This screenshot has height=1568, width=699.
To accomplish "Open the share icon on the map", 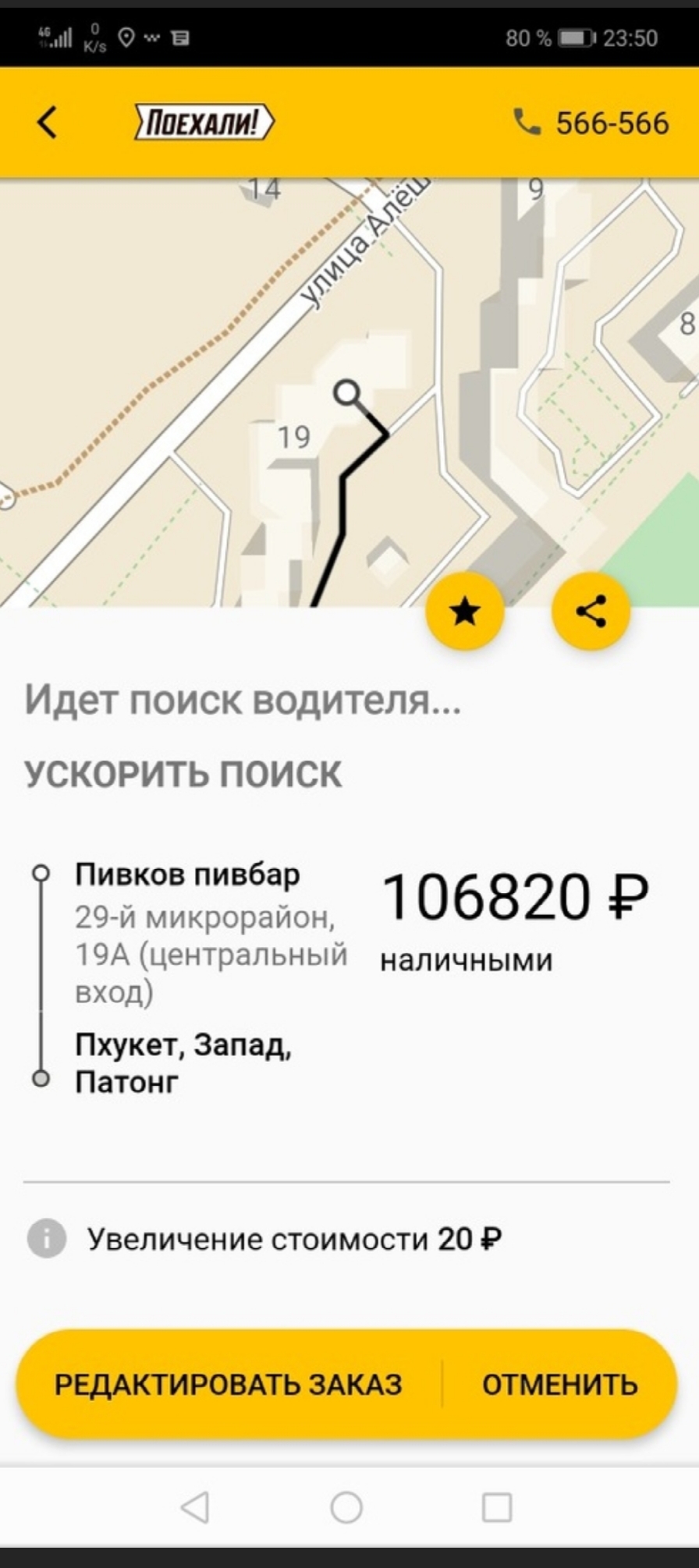I will [x=591, y=612].
